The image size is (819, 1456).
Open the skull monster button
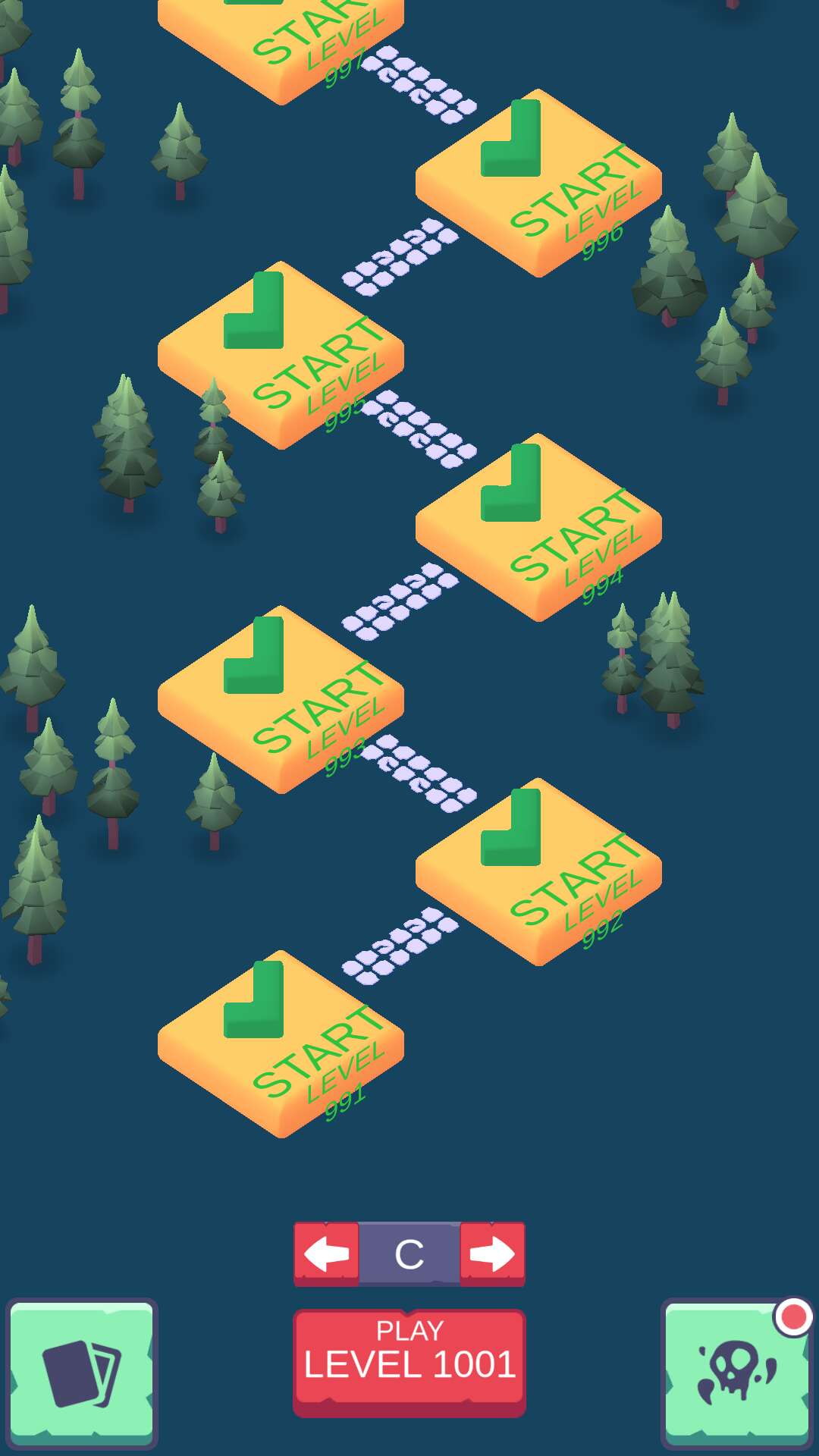(x=736, y=1373)
